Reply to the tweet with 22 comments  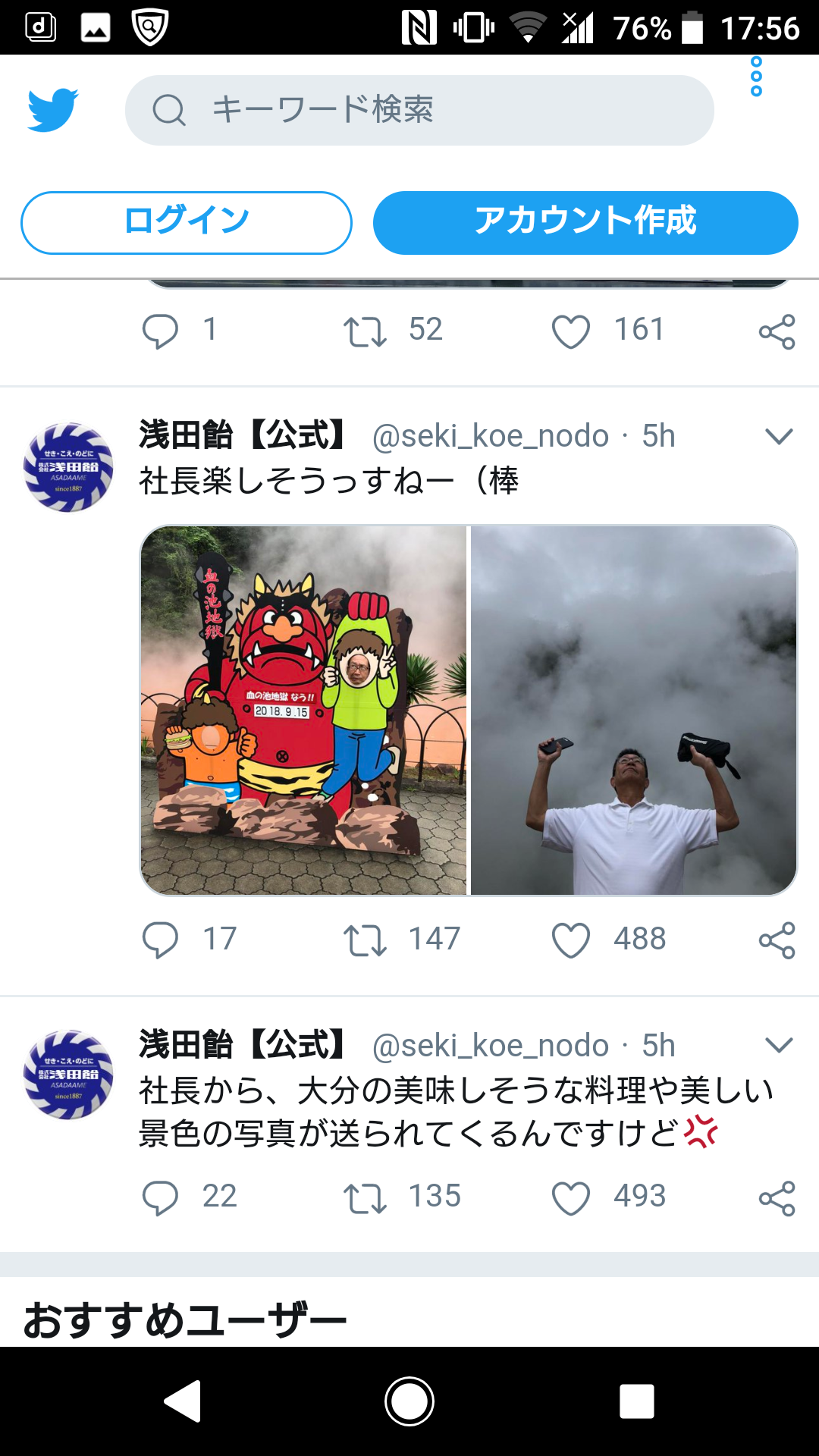(x=160, y=1197)
